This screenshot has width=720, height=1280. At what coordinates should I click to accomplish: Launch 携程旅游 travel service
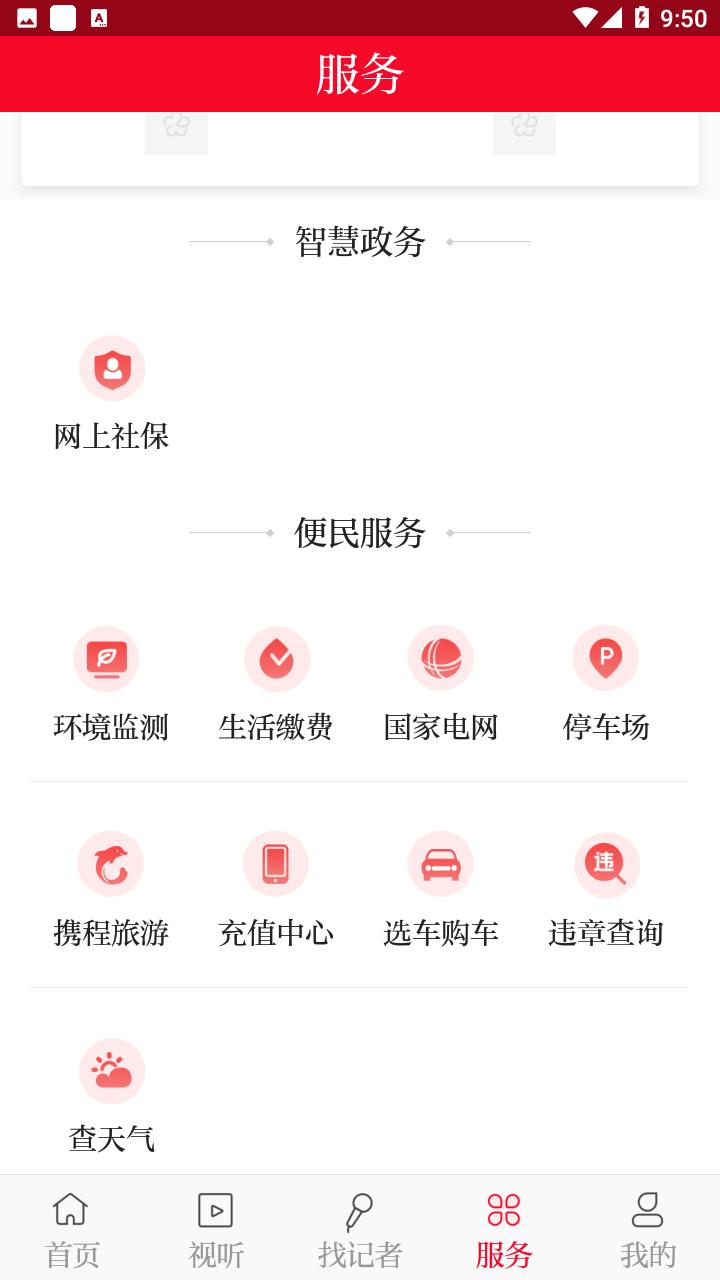[x=111, y=889]
